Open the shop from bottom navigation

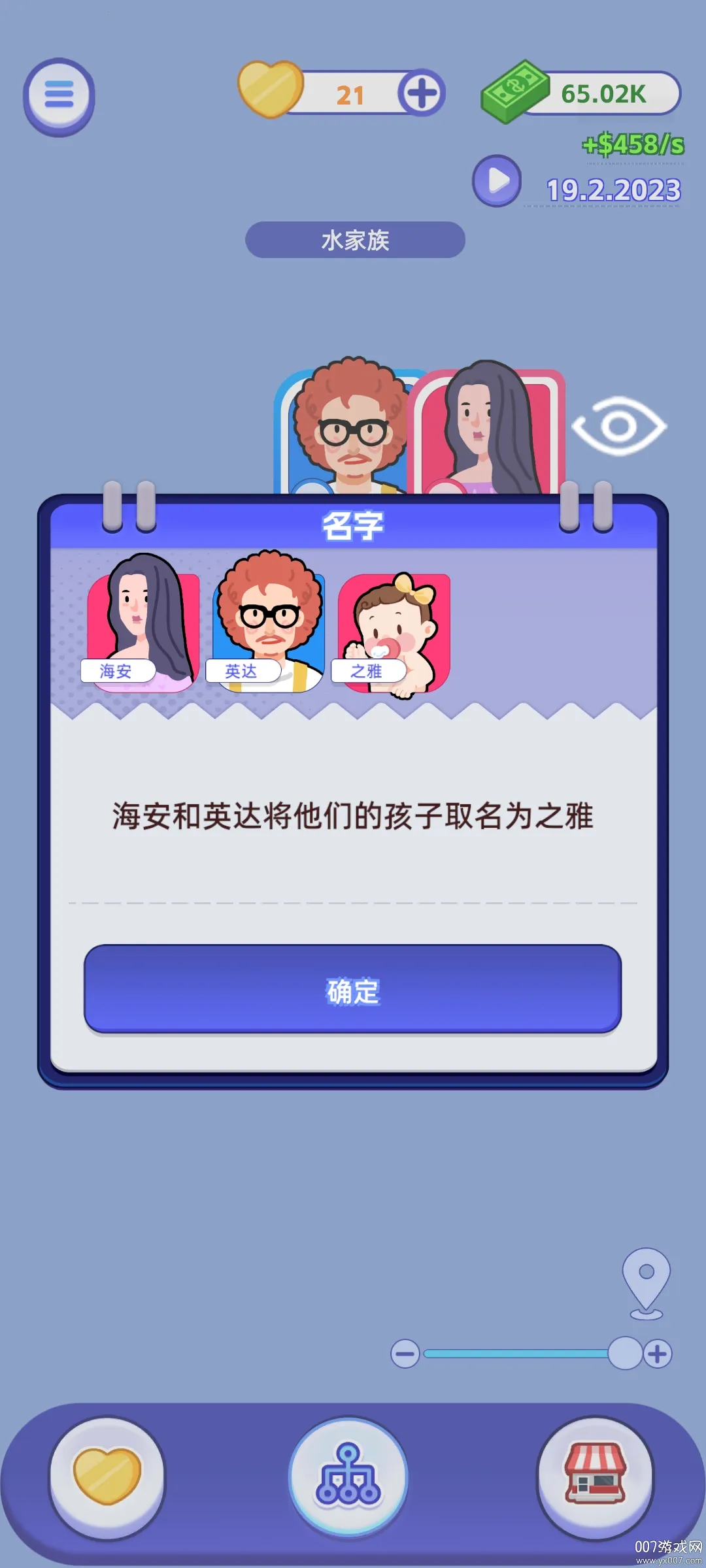(x=595, y=1480)
